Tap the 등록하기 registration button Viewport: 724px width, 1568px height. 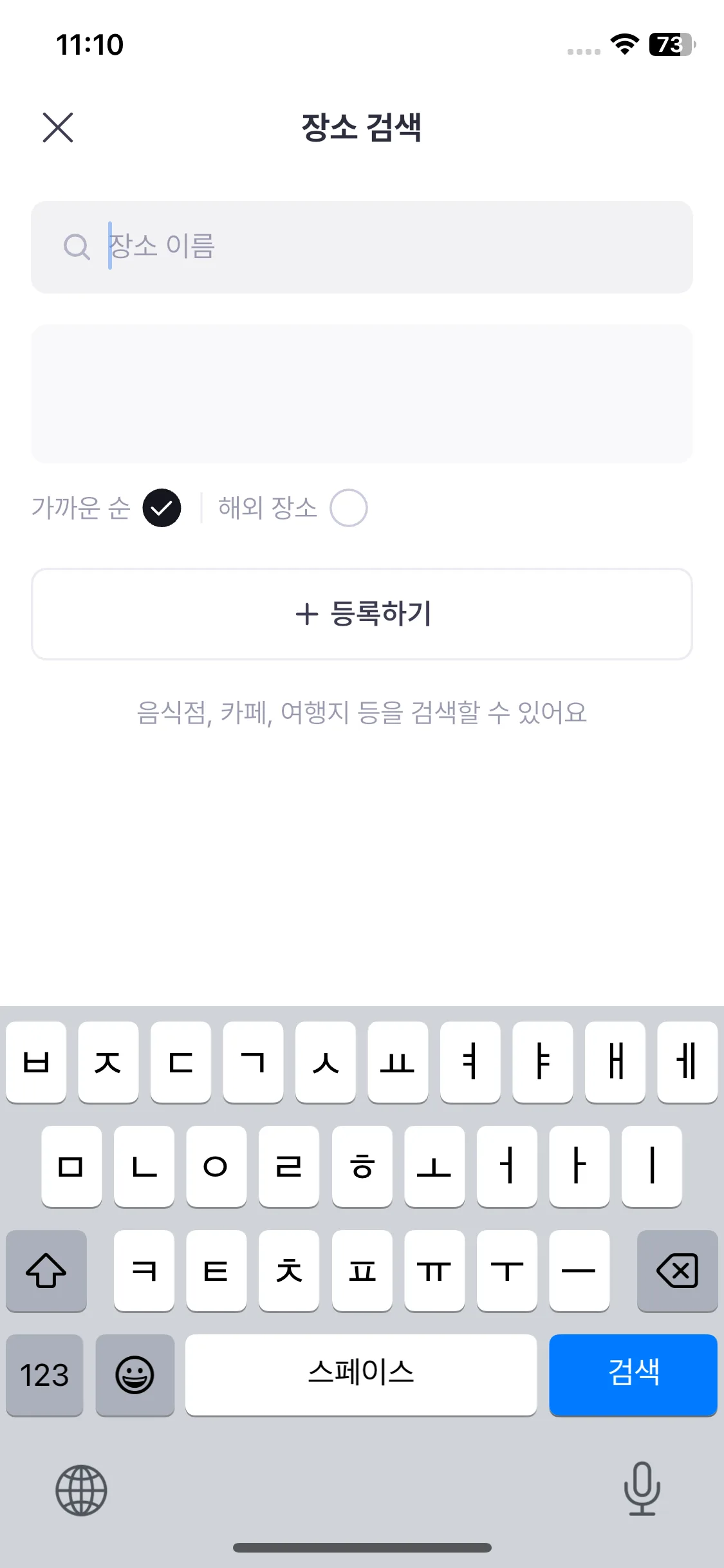coord(362,615)
